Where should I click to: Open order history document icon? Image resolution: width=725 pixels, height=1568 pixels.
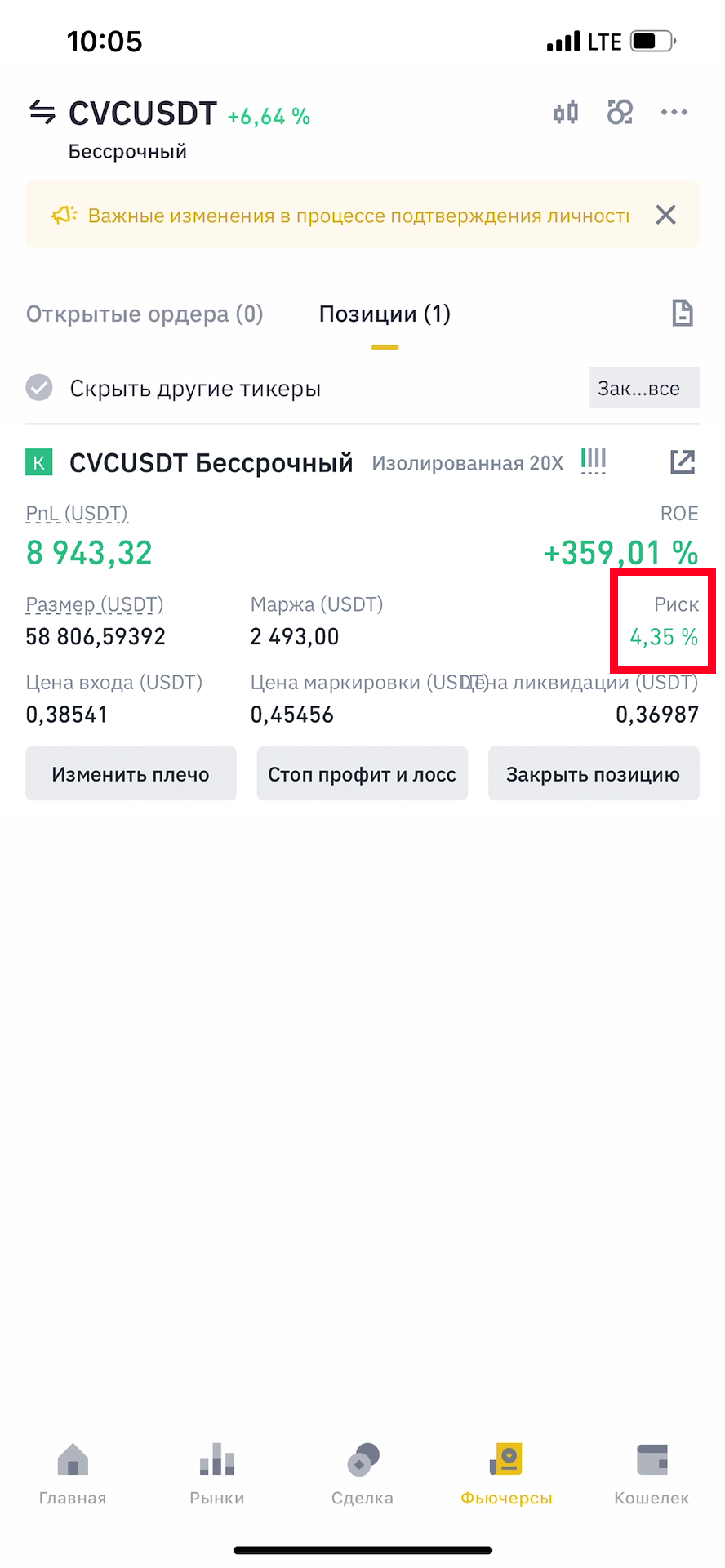682,314
